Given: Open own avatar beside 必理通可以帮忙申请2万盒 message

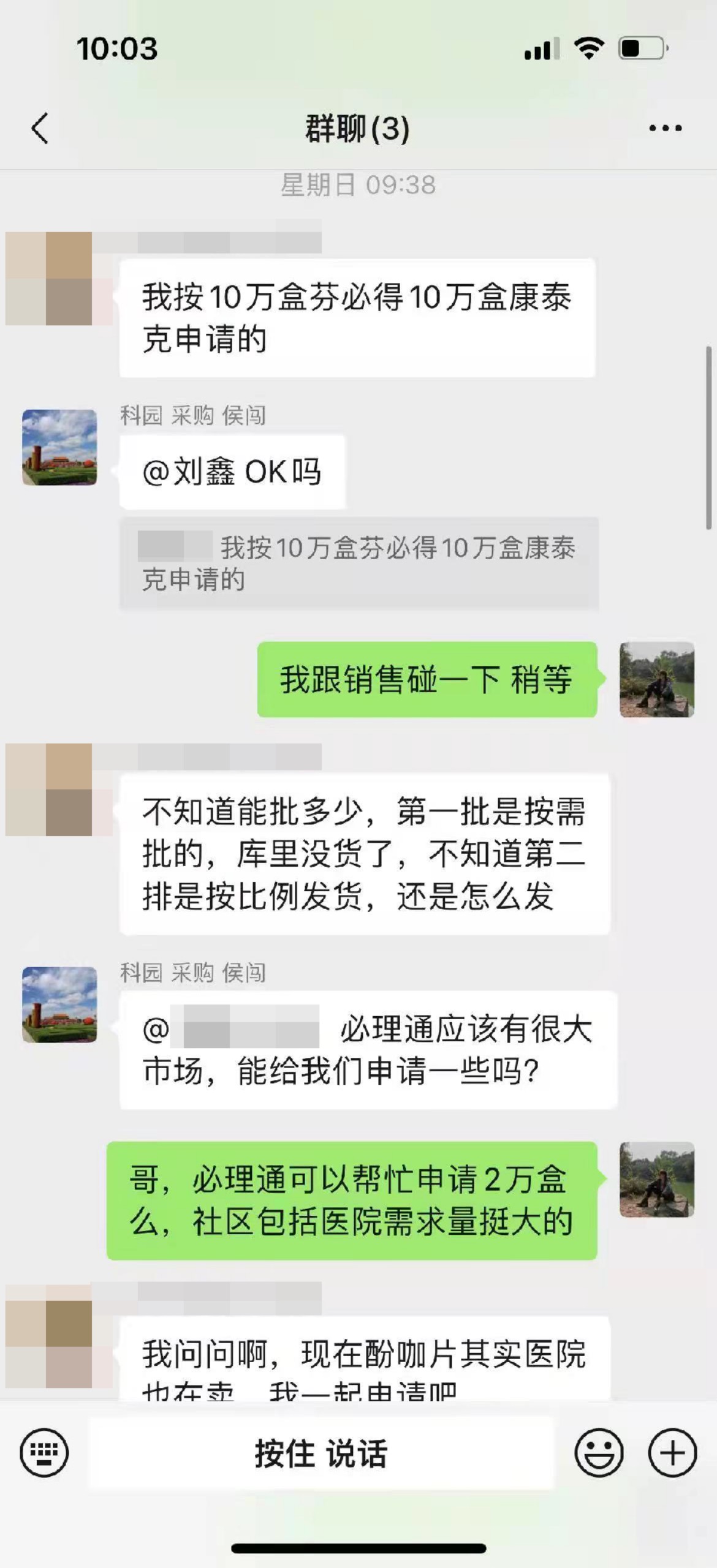Looking at the screenshot, I should (657, 1179).
